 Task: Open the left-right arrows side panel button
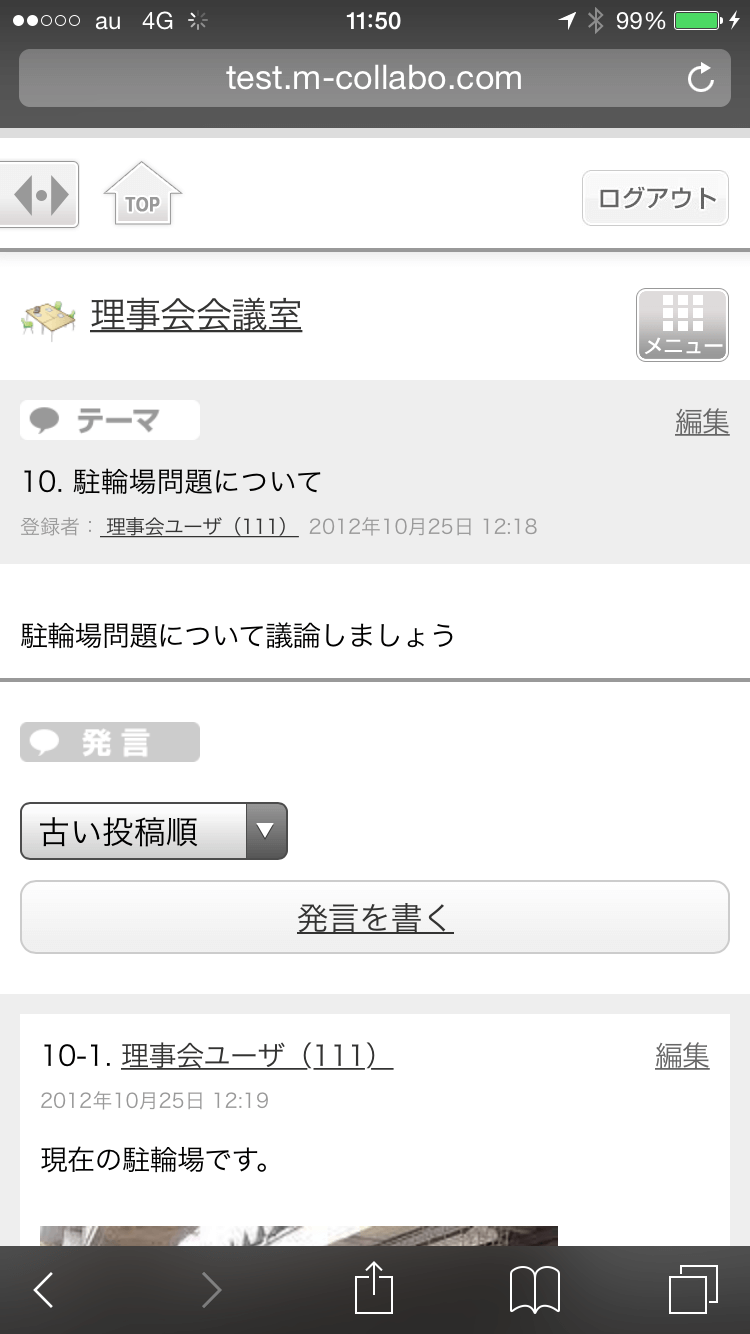click(x=39, y=195)
